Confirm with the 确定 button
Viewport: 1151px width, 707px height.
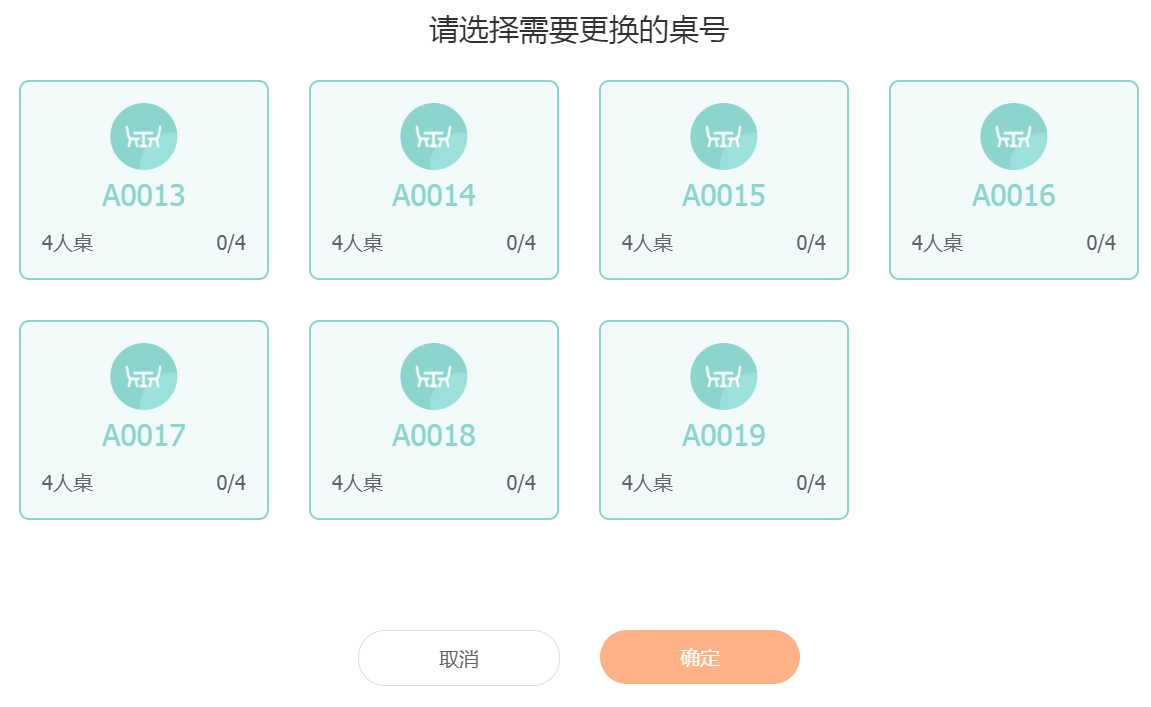700,657
